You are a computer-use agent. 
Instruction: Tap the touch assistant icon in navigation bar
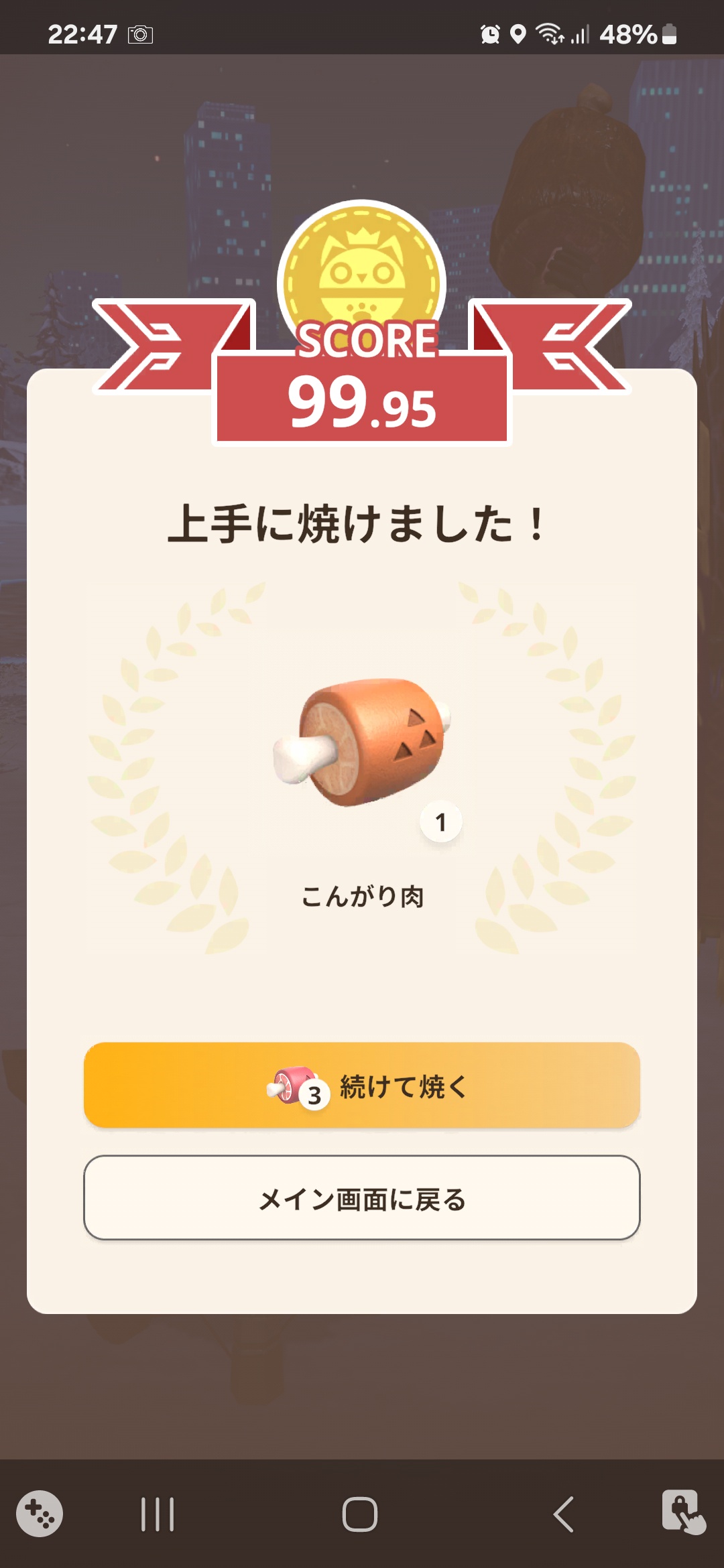(683, 1512)
